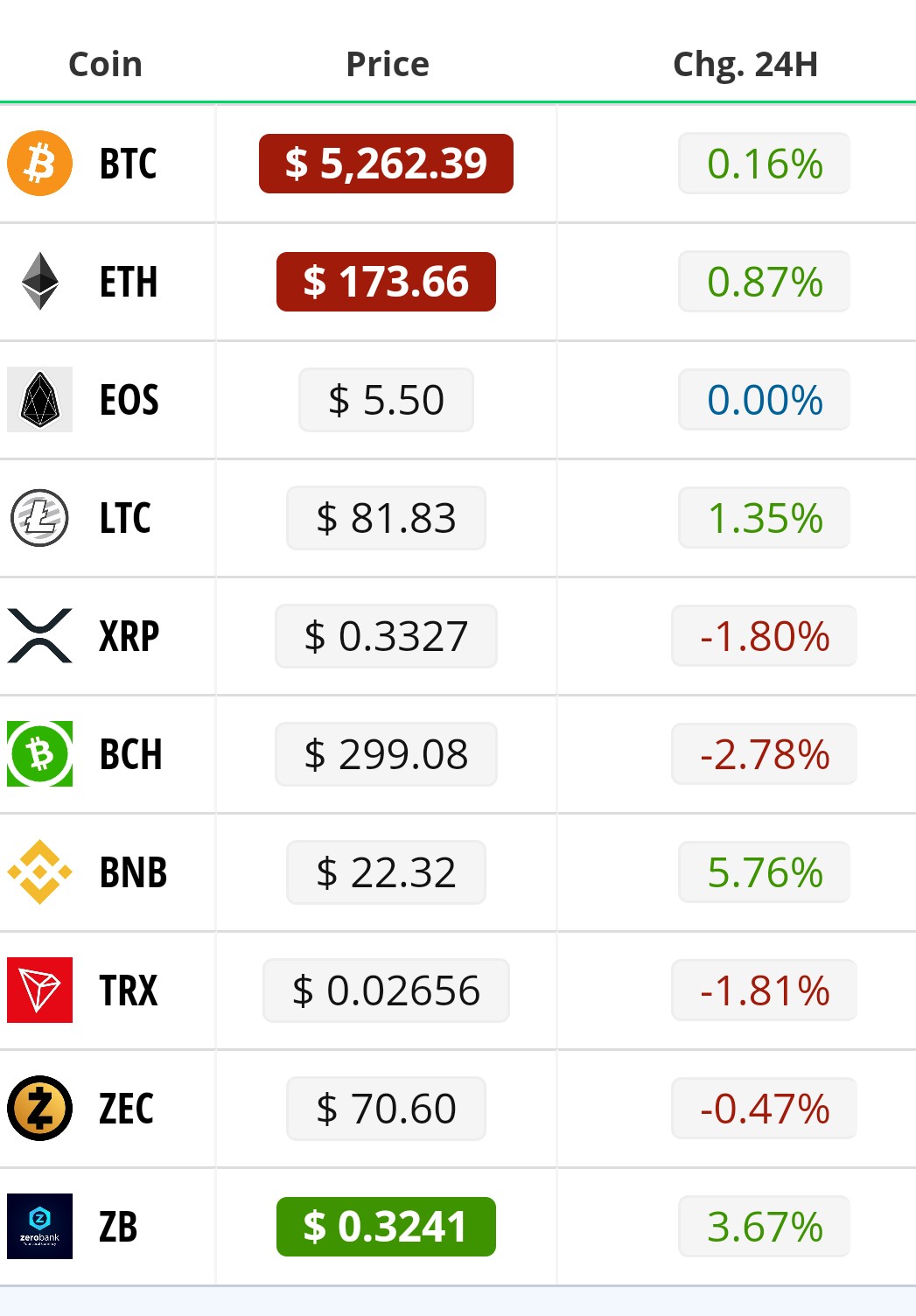Select the TRX coin row

[128, 990]
